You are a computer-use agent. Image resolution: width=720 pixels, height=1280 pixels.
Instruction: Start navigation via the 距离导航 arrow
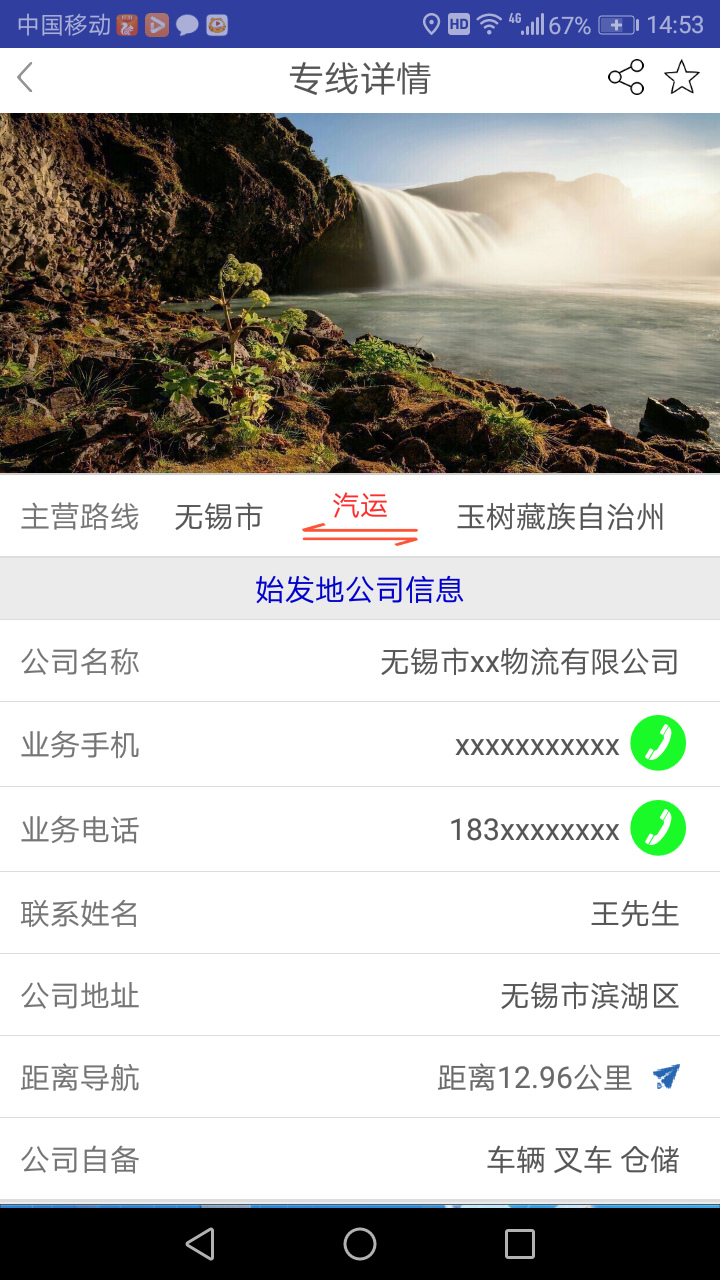coord(666,1077)
